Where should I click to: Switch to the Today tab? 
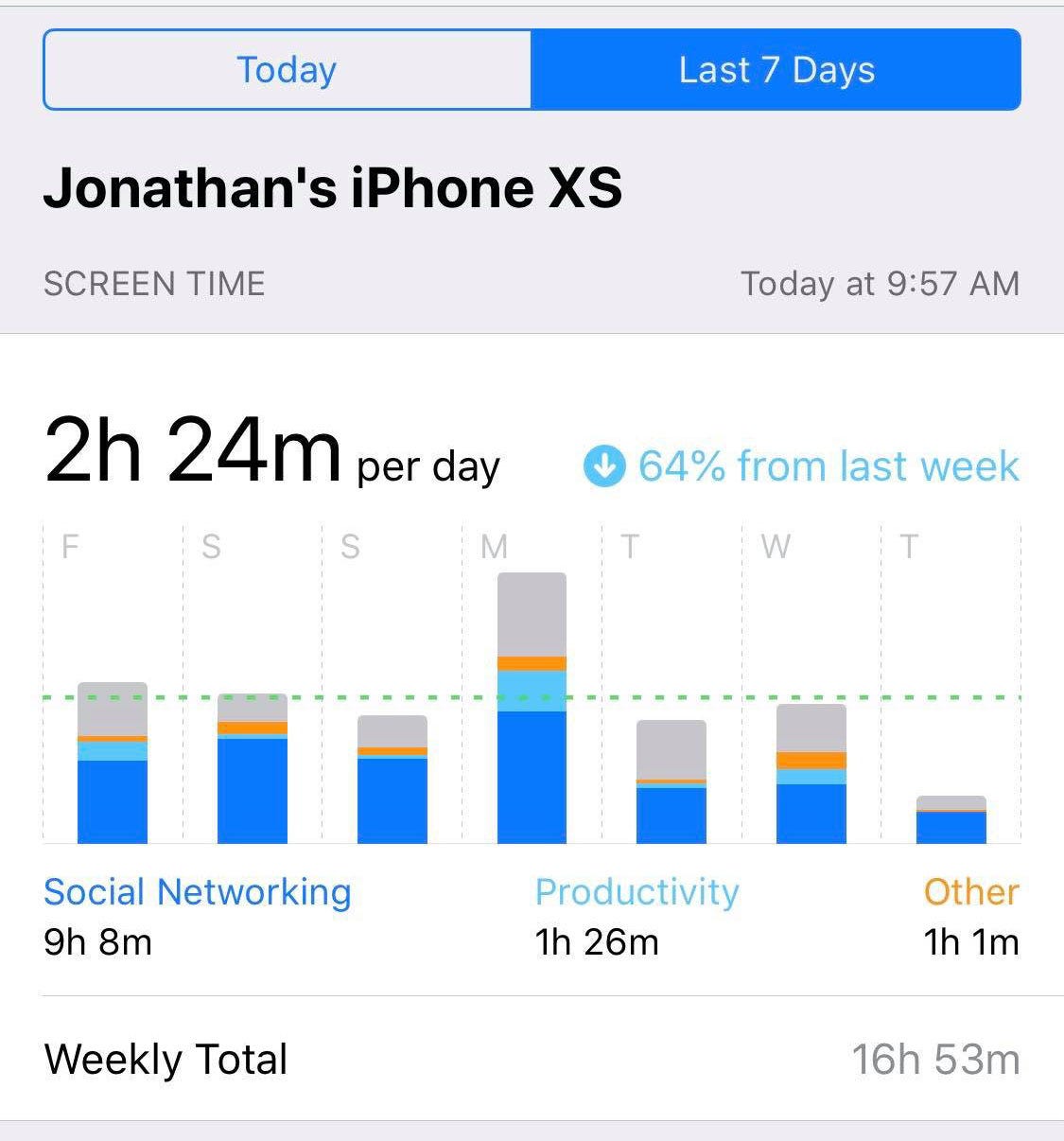click(x=285, y=67)
